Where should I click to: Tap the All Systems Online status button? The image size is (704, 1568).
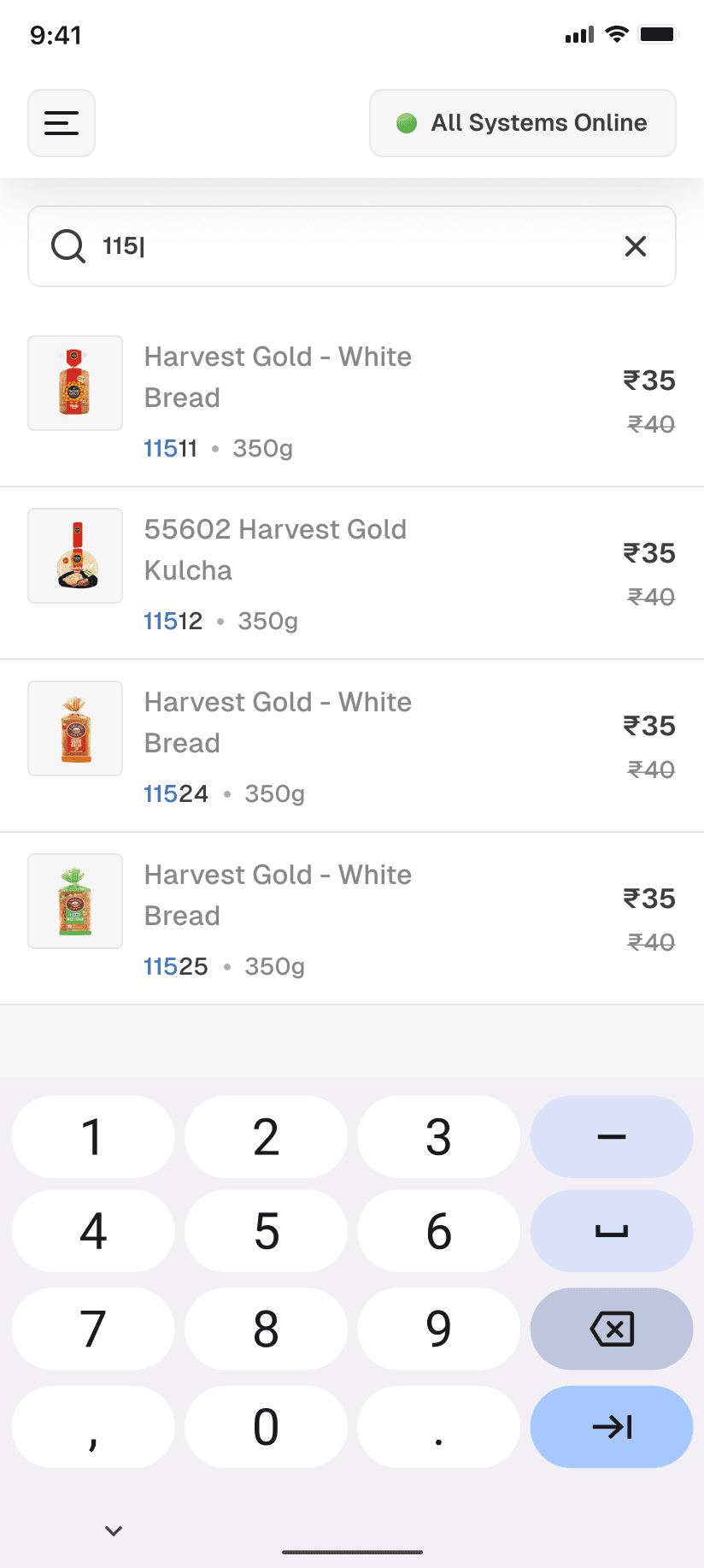522,123
